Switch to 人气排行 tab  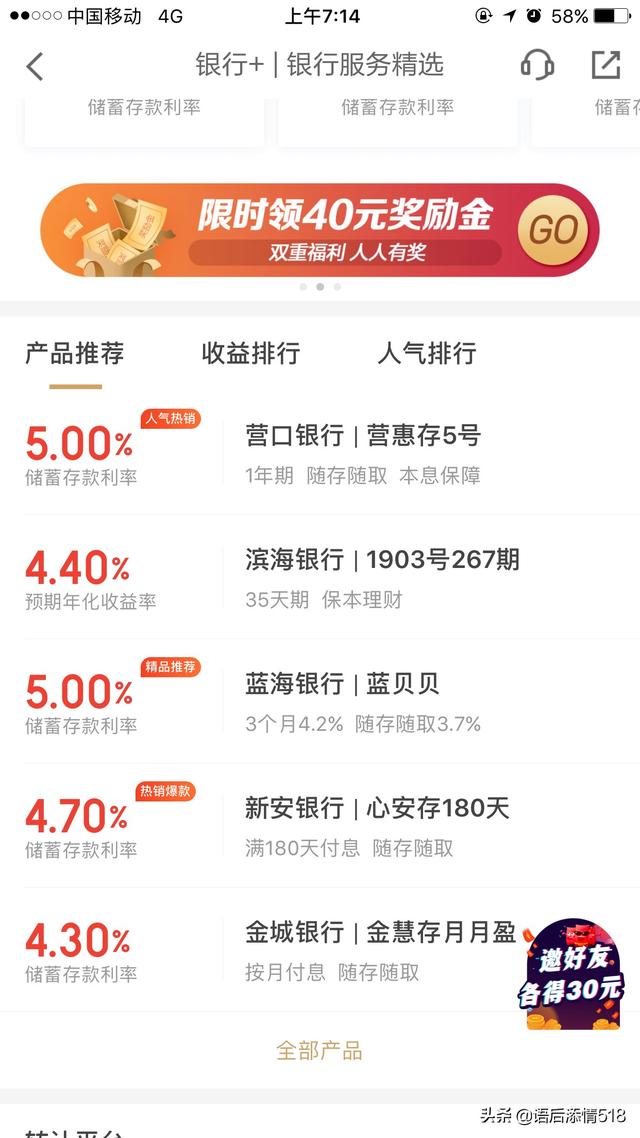427,353
